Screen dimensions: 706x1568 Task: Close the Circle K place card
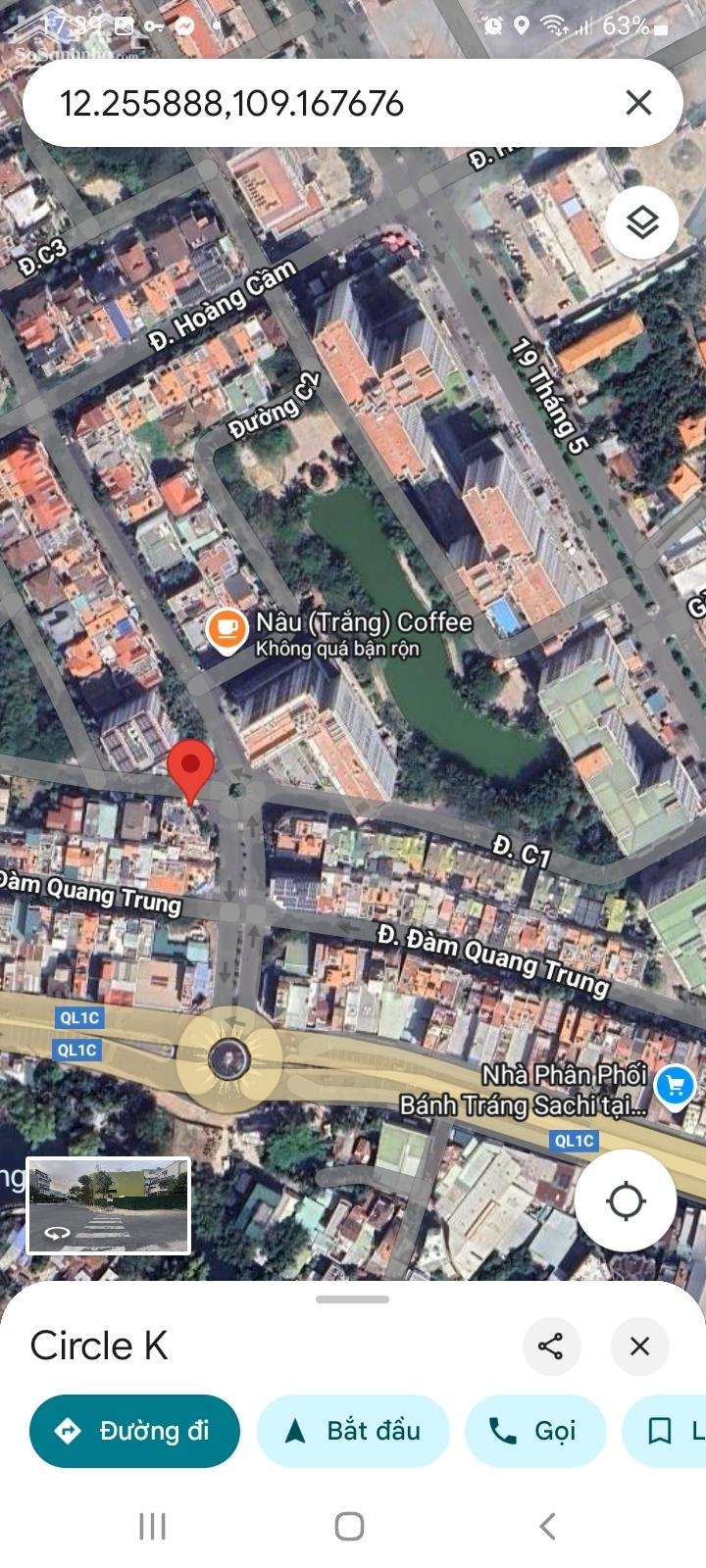(639, 1346)
